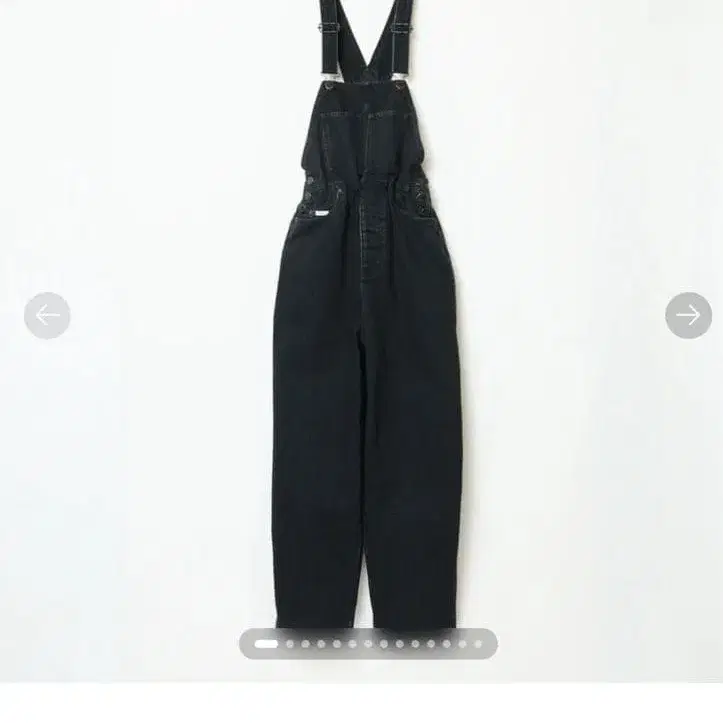Go back to the previous photo arrow
723x723 pixels.
click(x=47, y=316)
